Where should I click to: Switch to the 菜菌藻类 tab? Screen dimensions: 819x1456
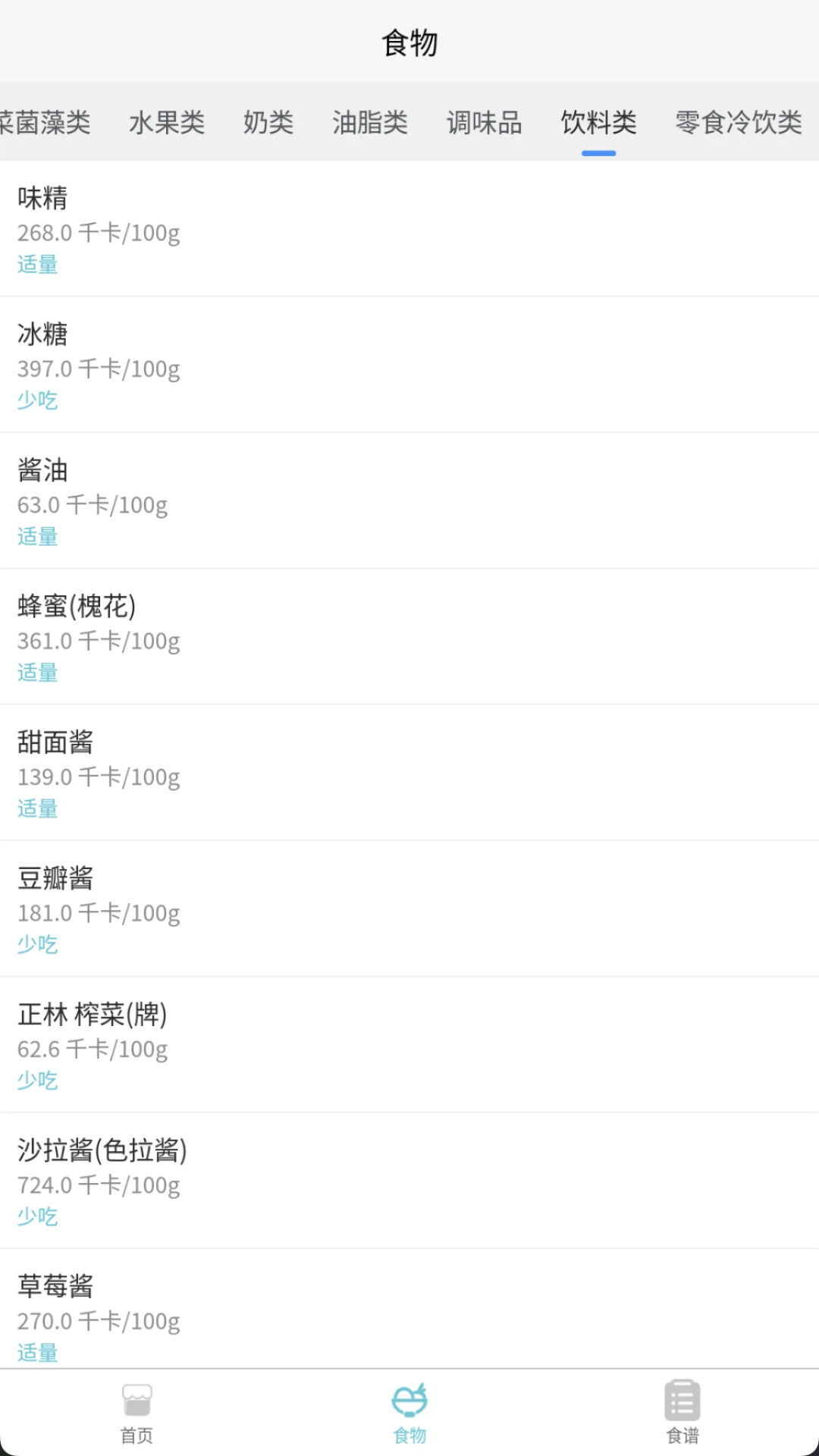click(x=45, y=122)
